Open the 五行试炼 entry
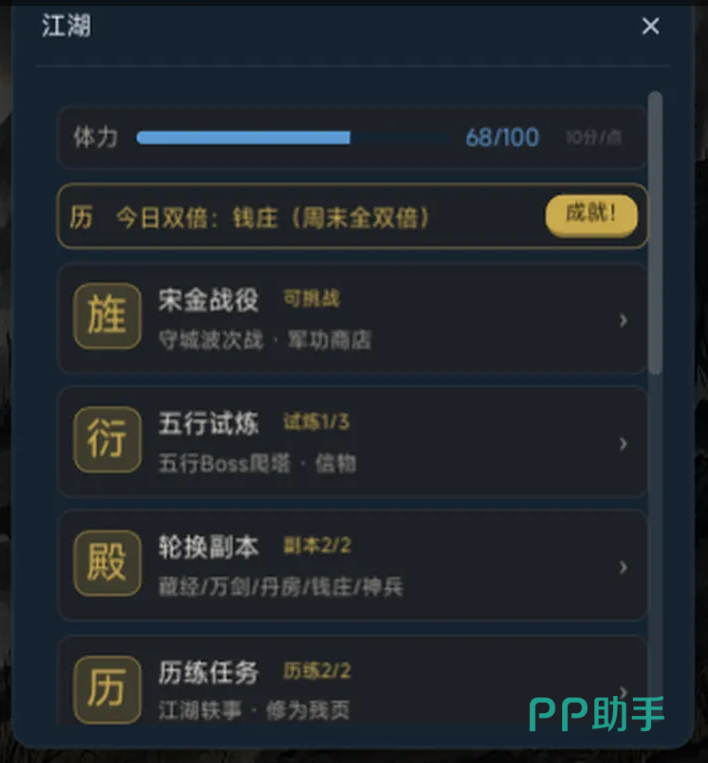Viewport: 708px width, 763px height. click(352, 442)
